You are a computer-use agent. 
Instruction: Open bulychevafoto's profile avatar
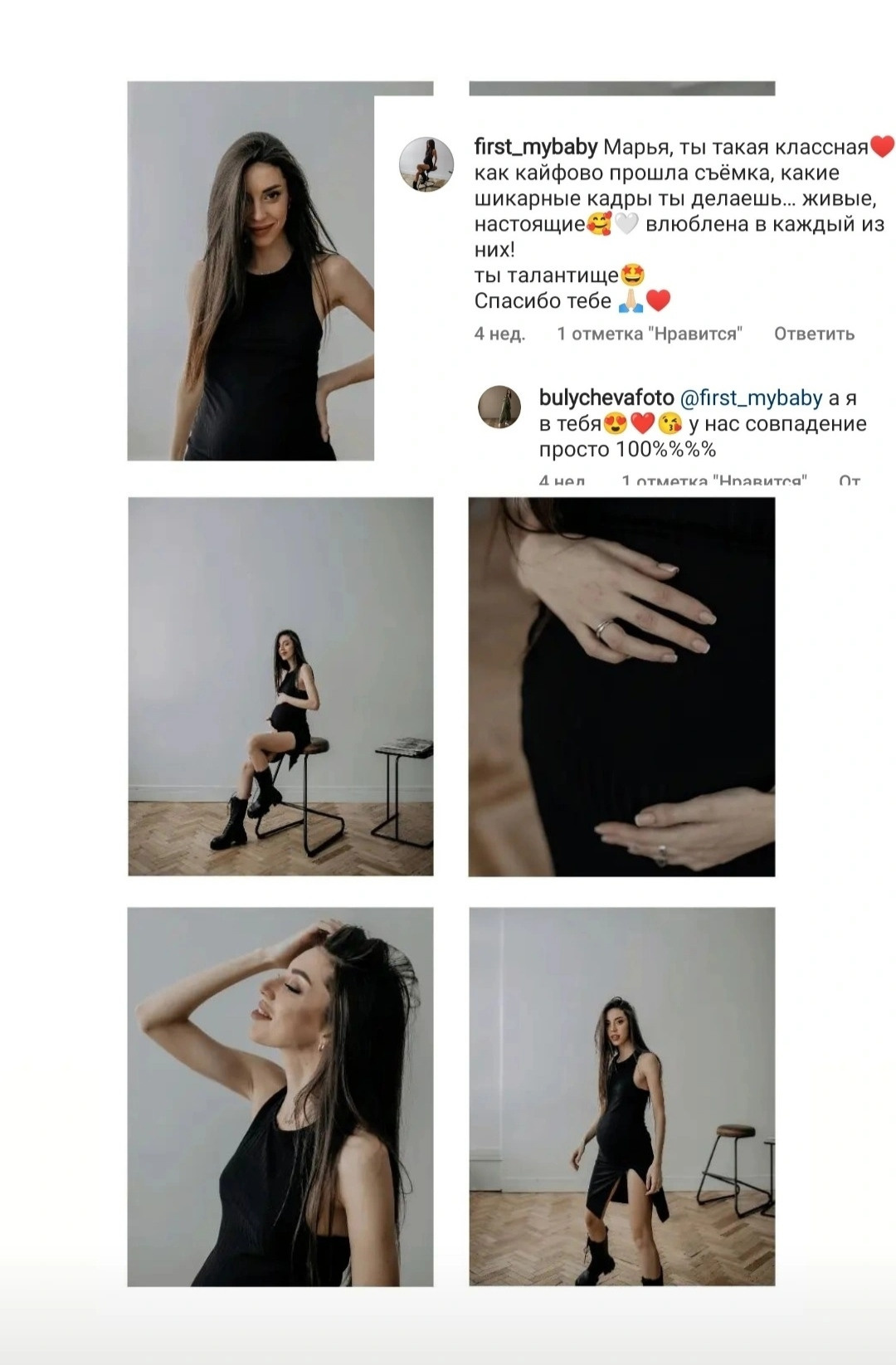pos(498,407)
